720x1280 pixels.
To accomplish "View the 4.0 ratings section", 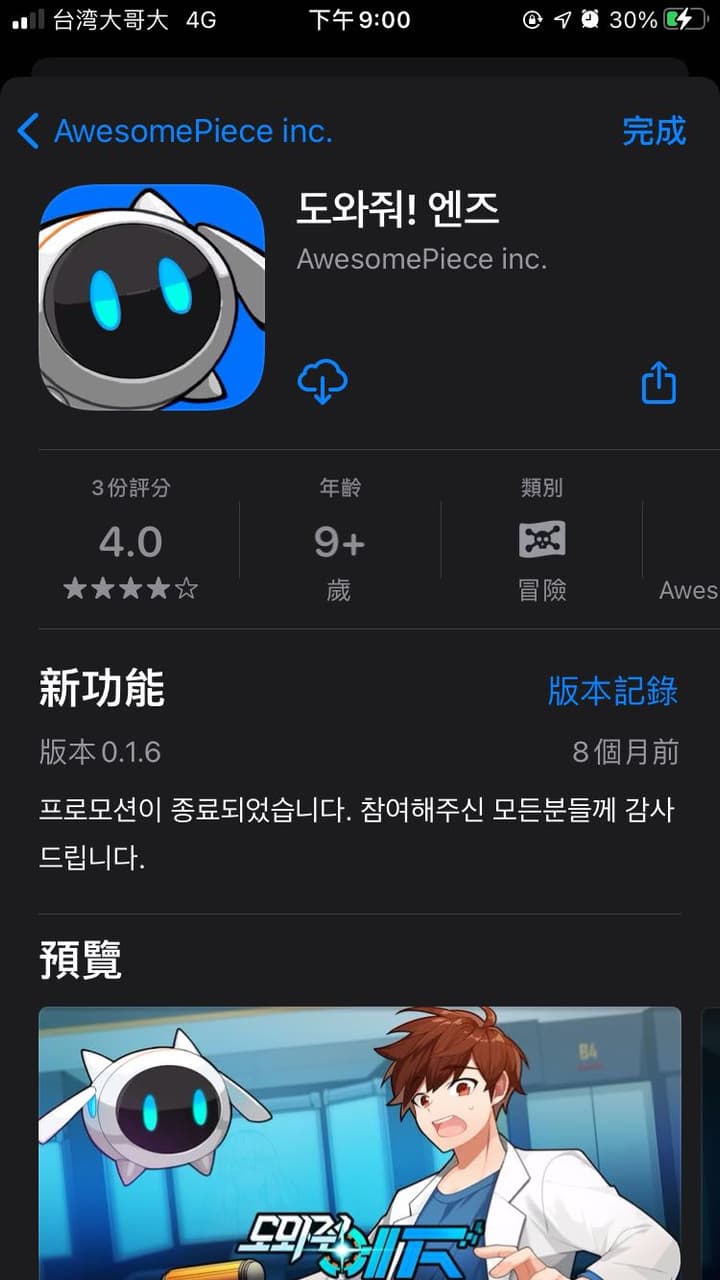I will (131, 539).
